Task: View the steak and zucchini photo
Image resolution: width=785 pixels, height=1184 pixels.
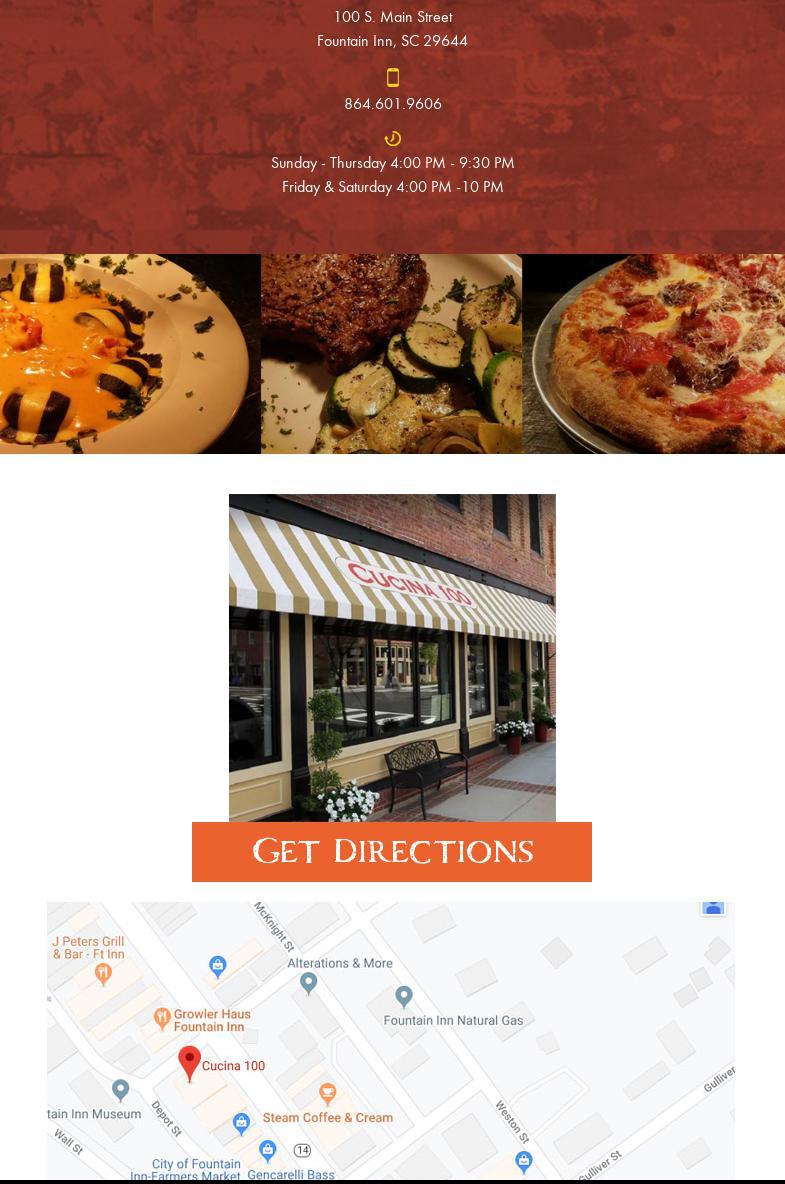Action: pyautogui.click(x=391, y=354)
